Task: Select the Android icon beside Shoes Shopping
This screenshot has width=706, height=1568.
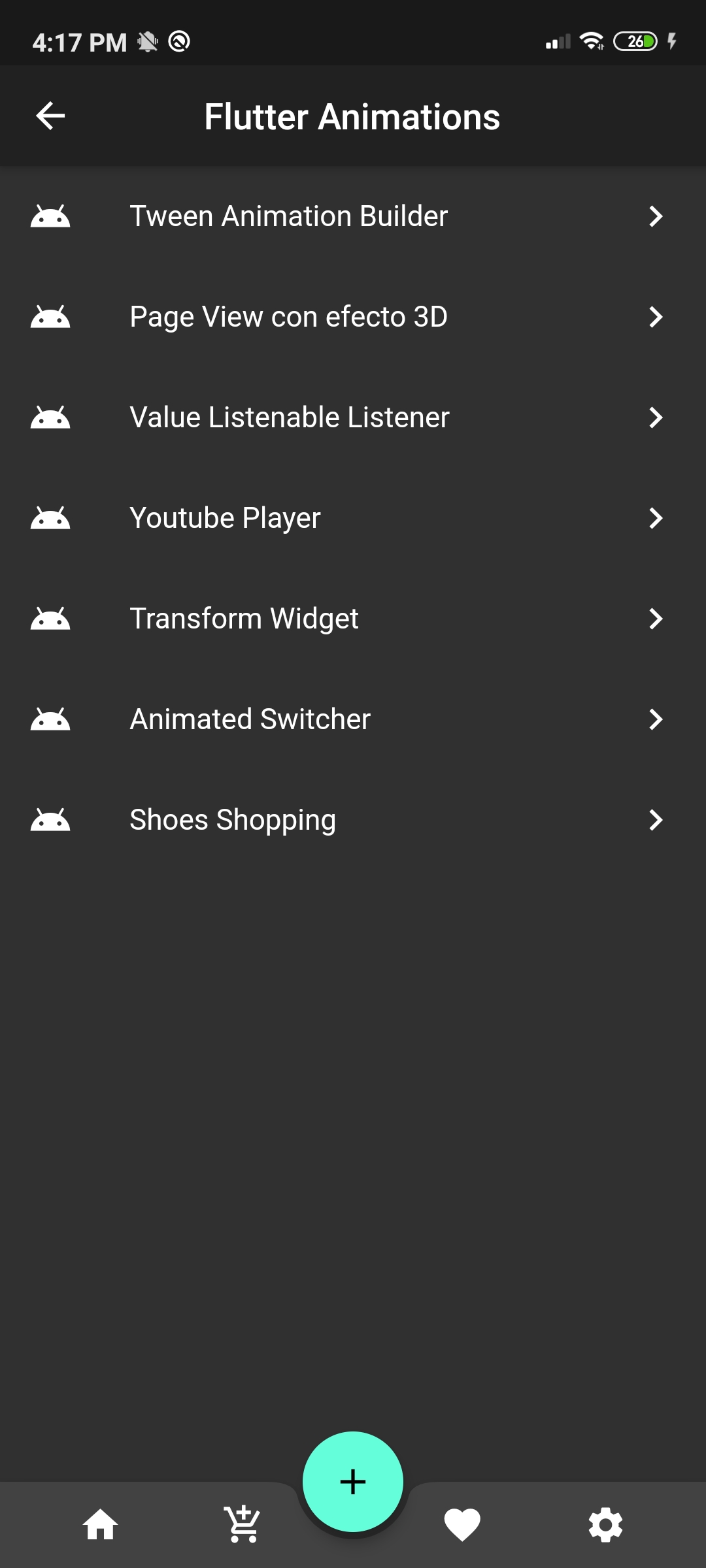Action: tap(50, 820)
